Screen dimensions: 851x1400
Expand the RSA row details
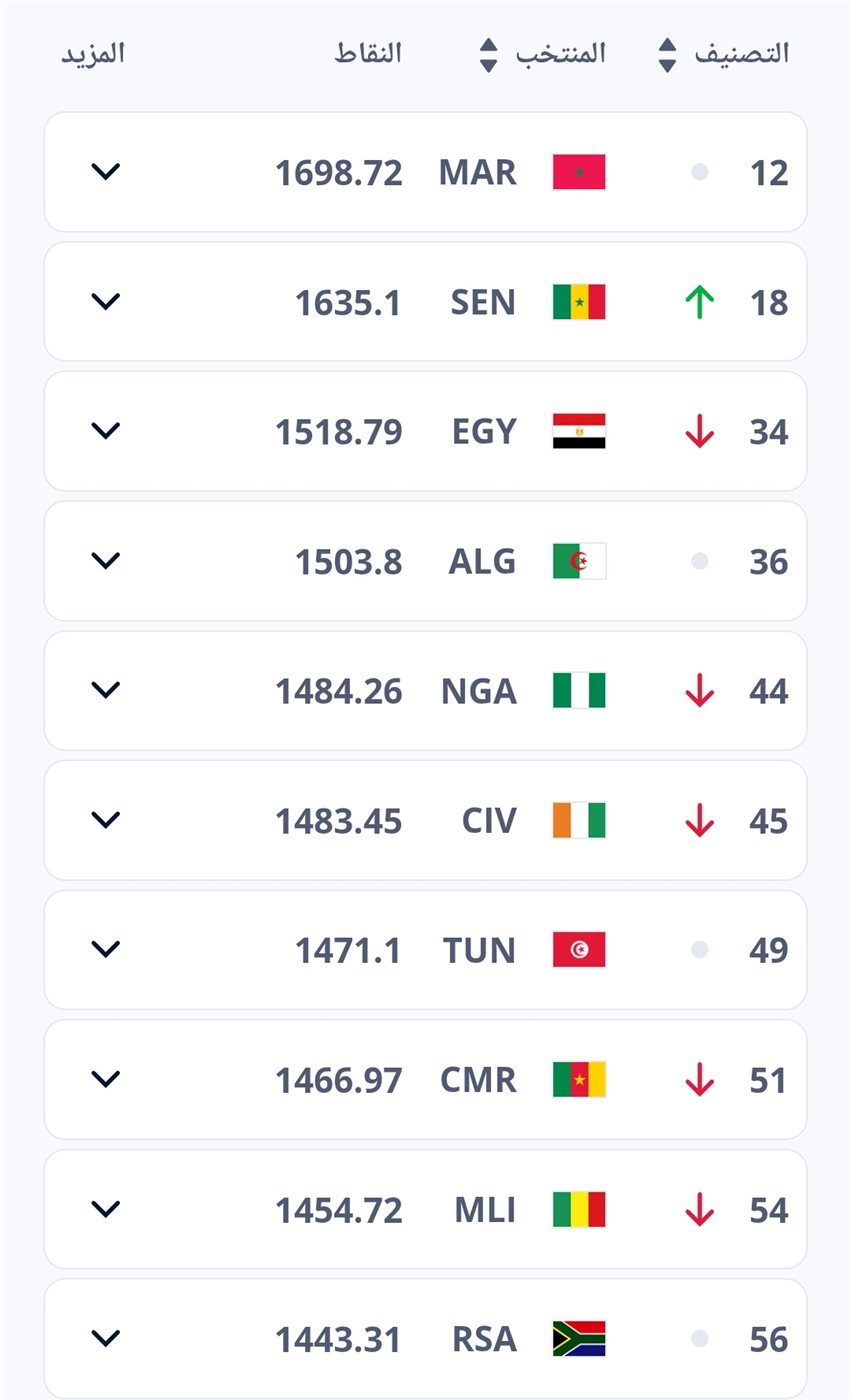[x=105, y=1338]
